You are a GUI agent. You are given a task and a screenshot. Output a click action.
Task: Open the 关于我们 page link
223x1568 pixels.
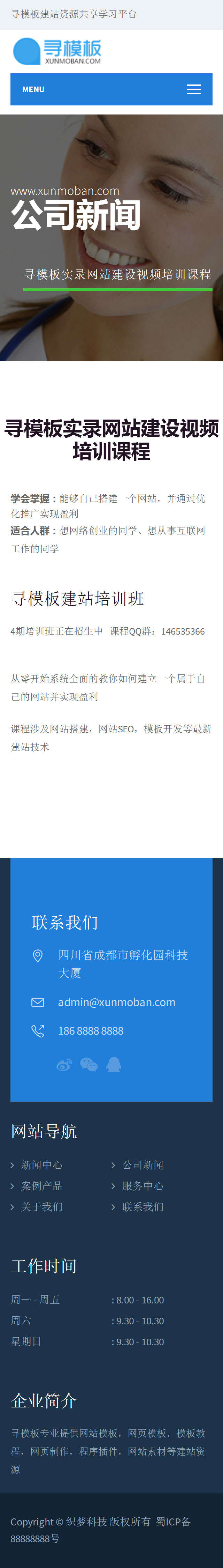(x=41, y=1206)
